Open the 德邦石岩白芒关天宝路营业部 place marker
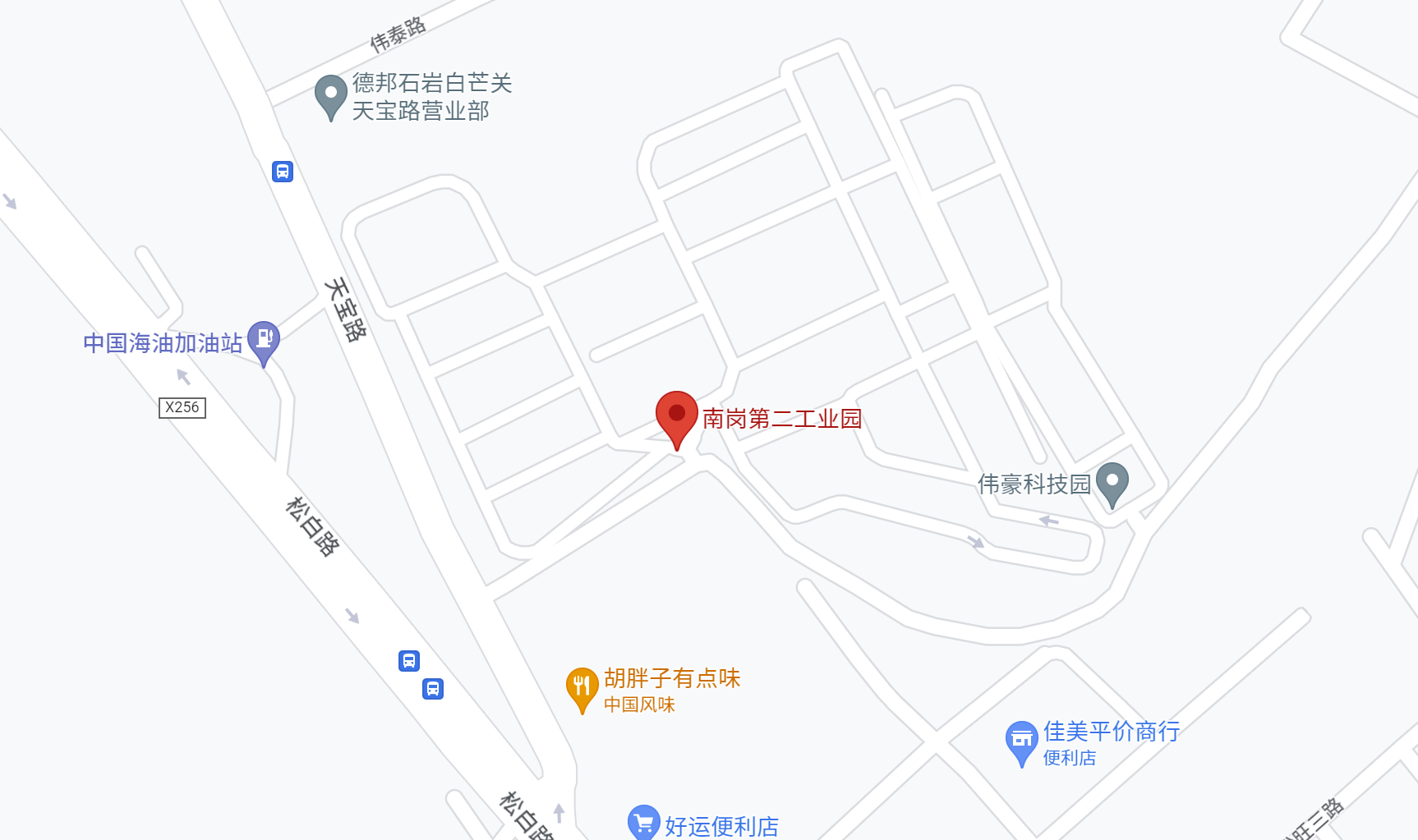 (331, 95)
